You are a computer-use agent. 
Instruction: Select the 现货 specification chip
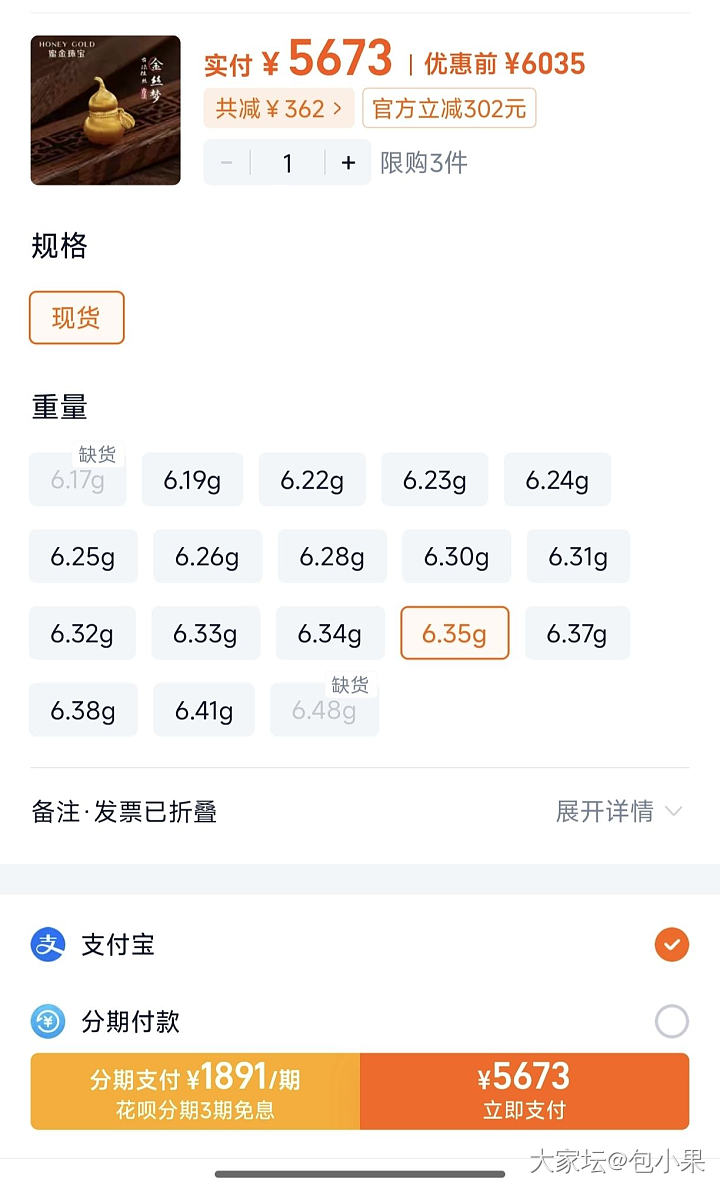point(77,318)
